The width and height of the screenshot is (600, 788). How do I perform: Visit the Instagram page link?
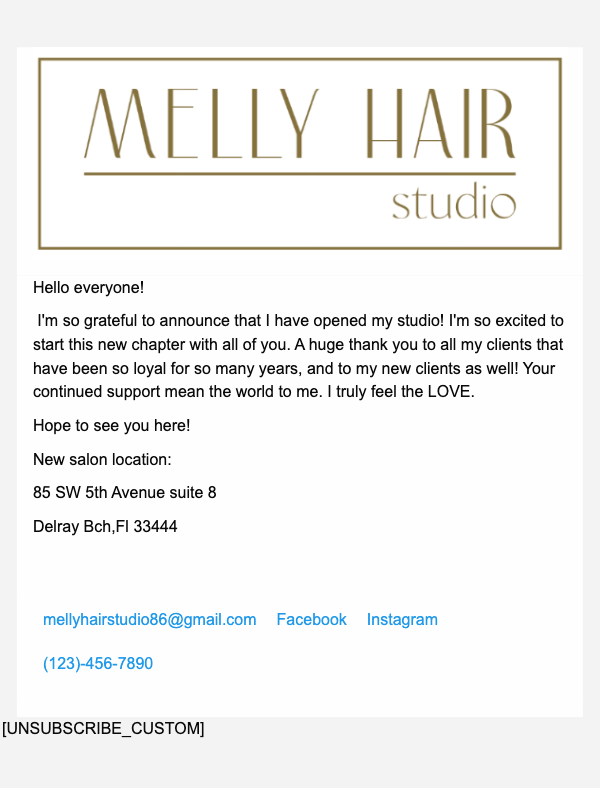coord(402,620)
